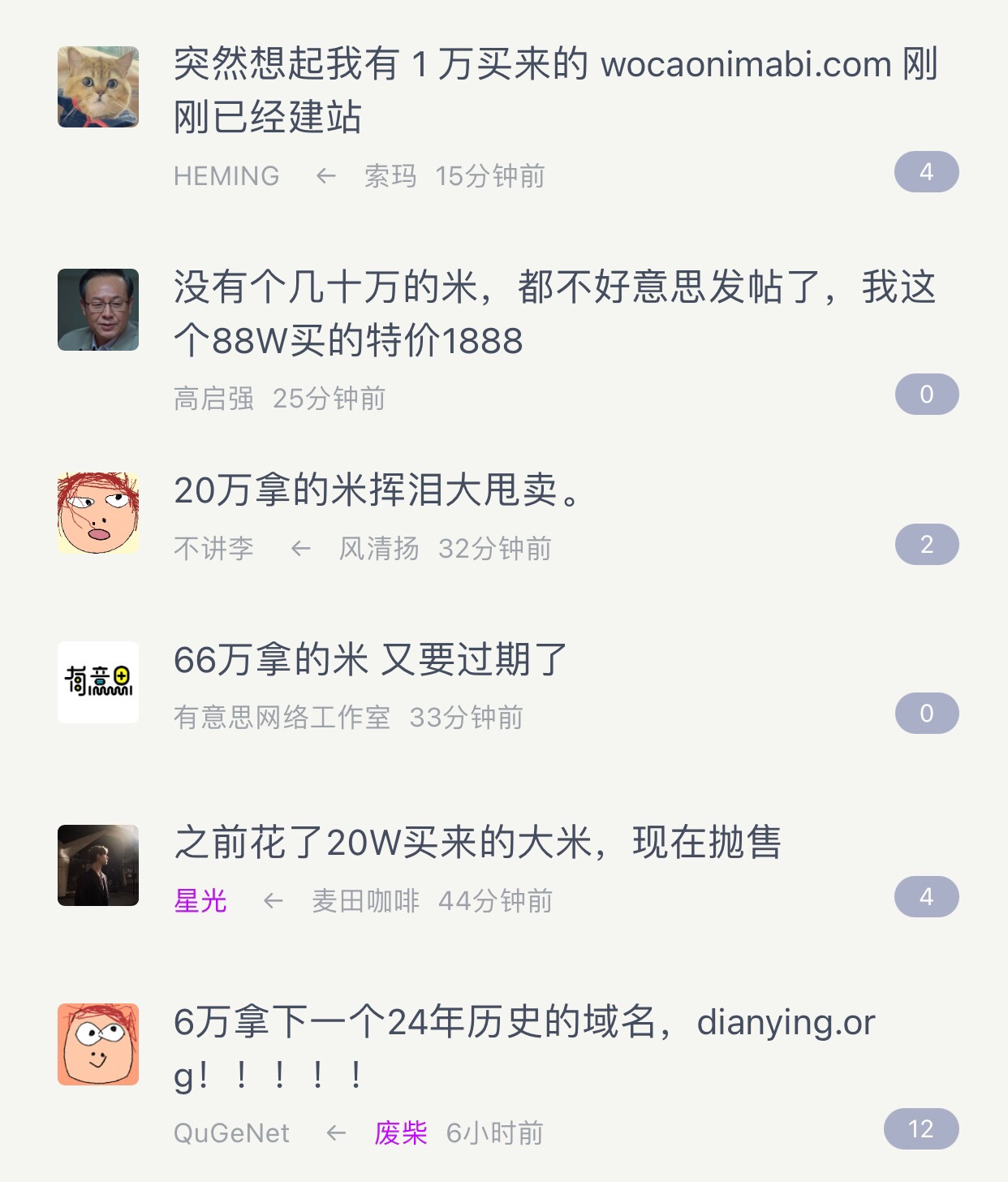1008x1182 pixels.
Task: Select the username 有意思网络工作室
Action: coord(282,718)
